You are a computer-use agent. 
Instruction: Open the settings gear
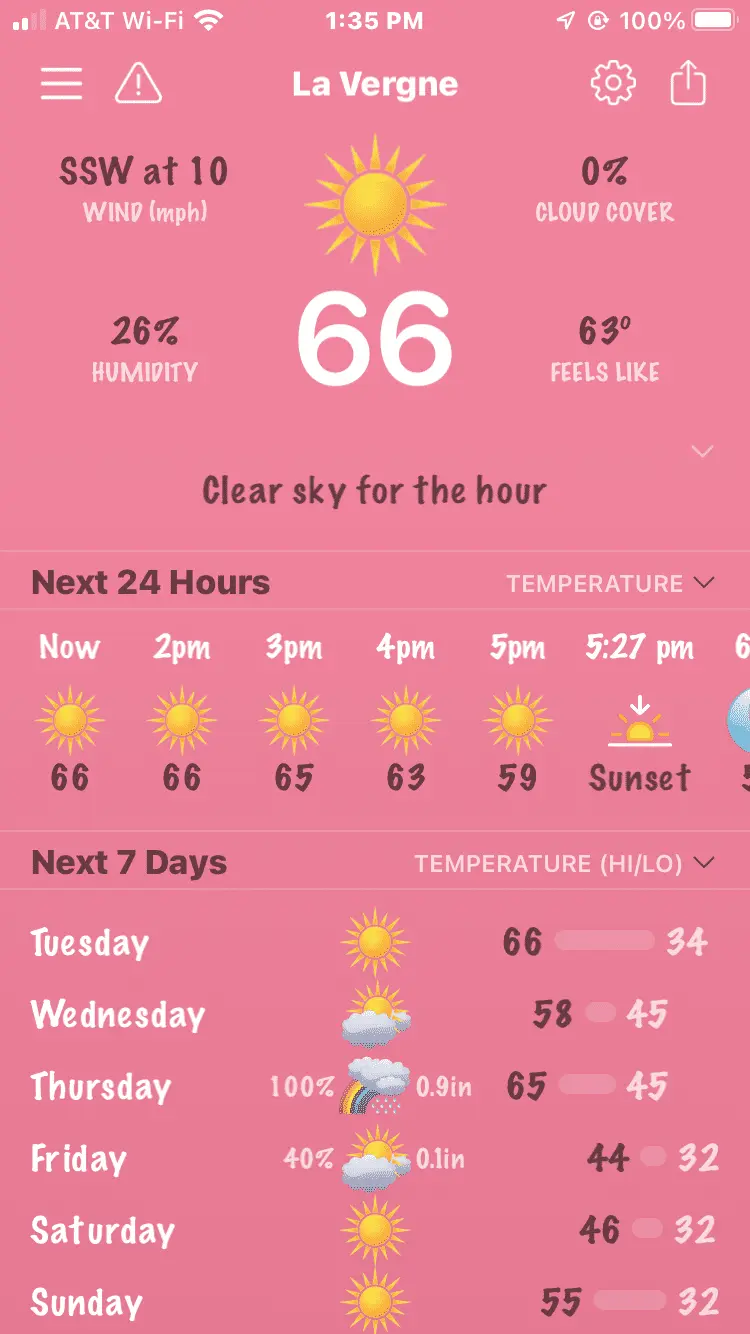coord(613,84)
